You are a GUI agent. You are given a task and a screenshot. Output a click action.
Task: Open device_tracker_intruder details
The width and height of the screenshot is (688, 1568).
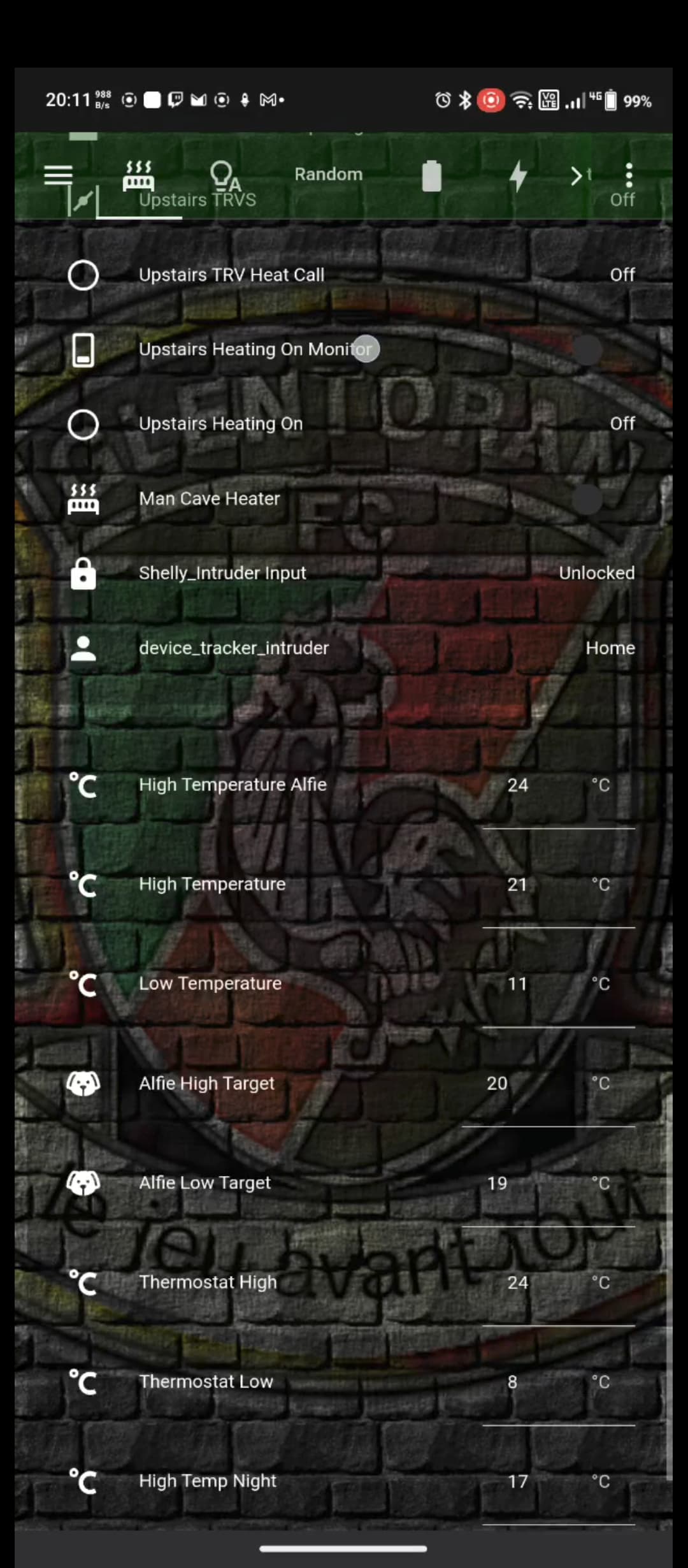[x=234, y=648]
